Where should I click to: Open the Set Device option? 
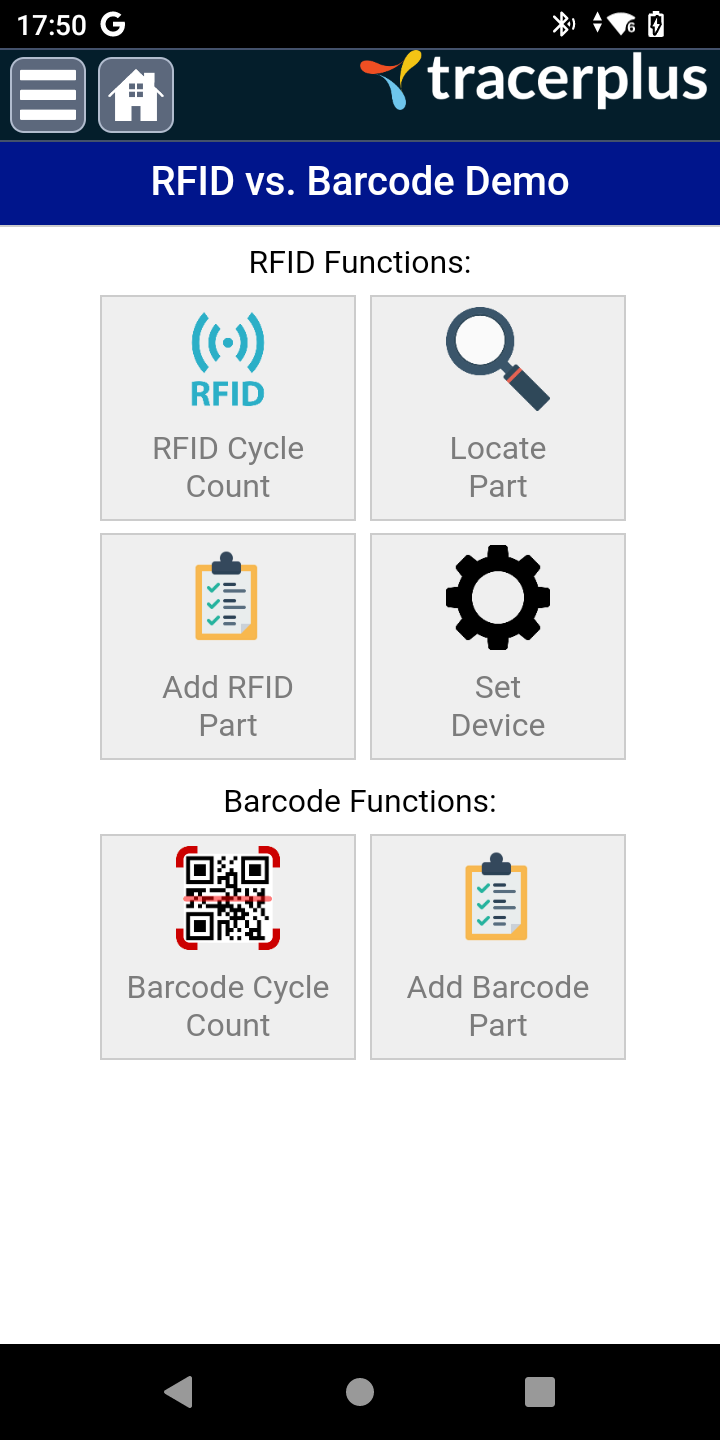pyautogui.click(x=498, y=646)
